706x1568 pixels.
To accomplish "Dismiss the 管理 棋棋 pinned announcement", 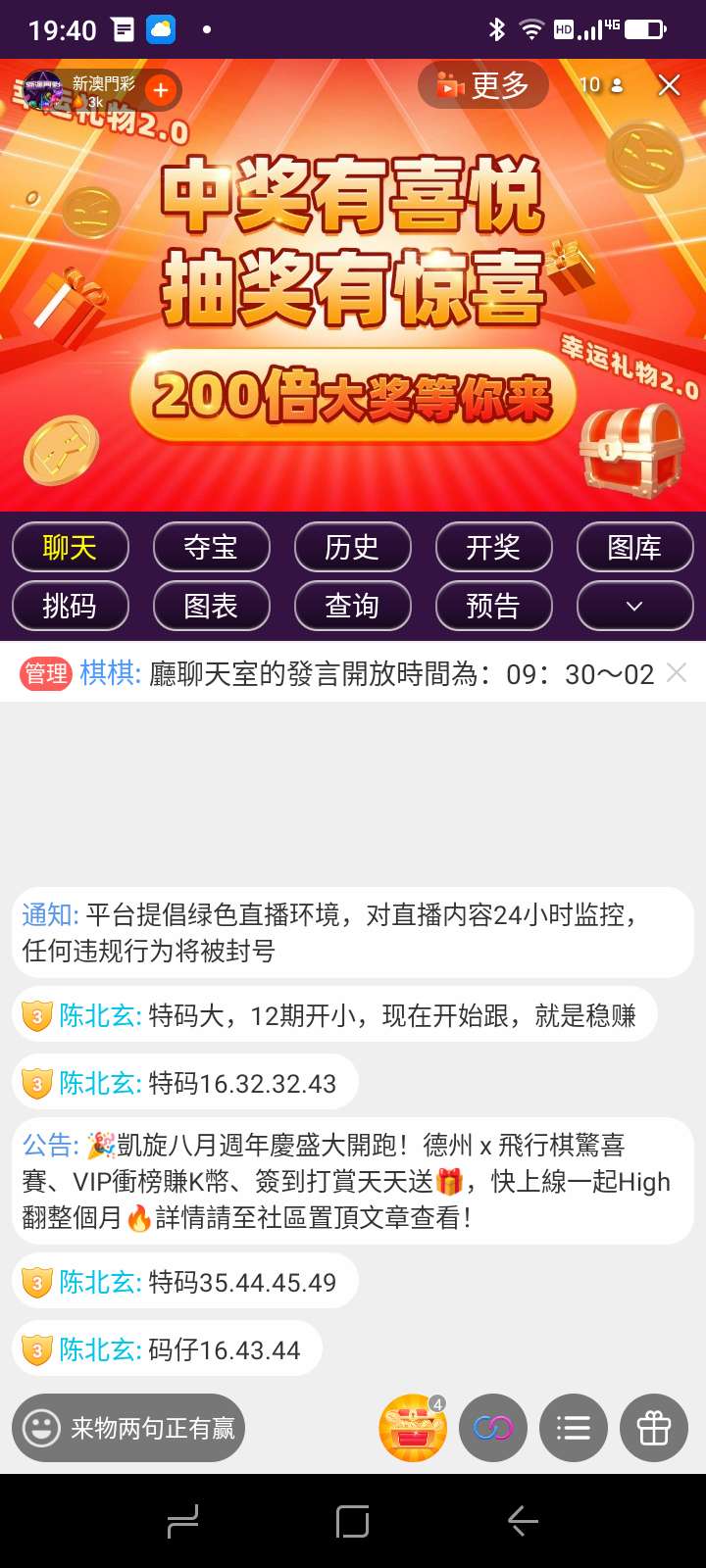I will 677,672.
